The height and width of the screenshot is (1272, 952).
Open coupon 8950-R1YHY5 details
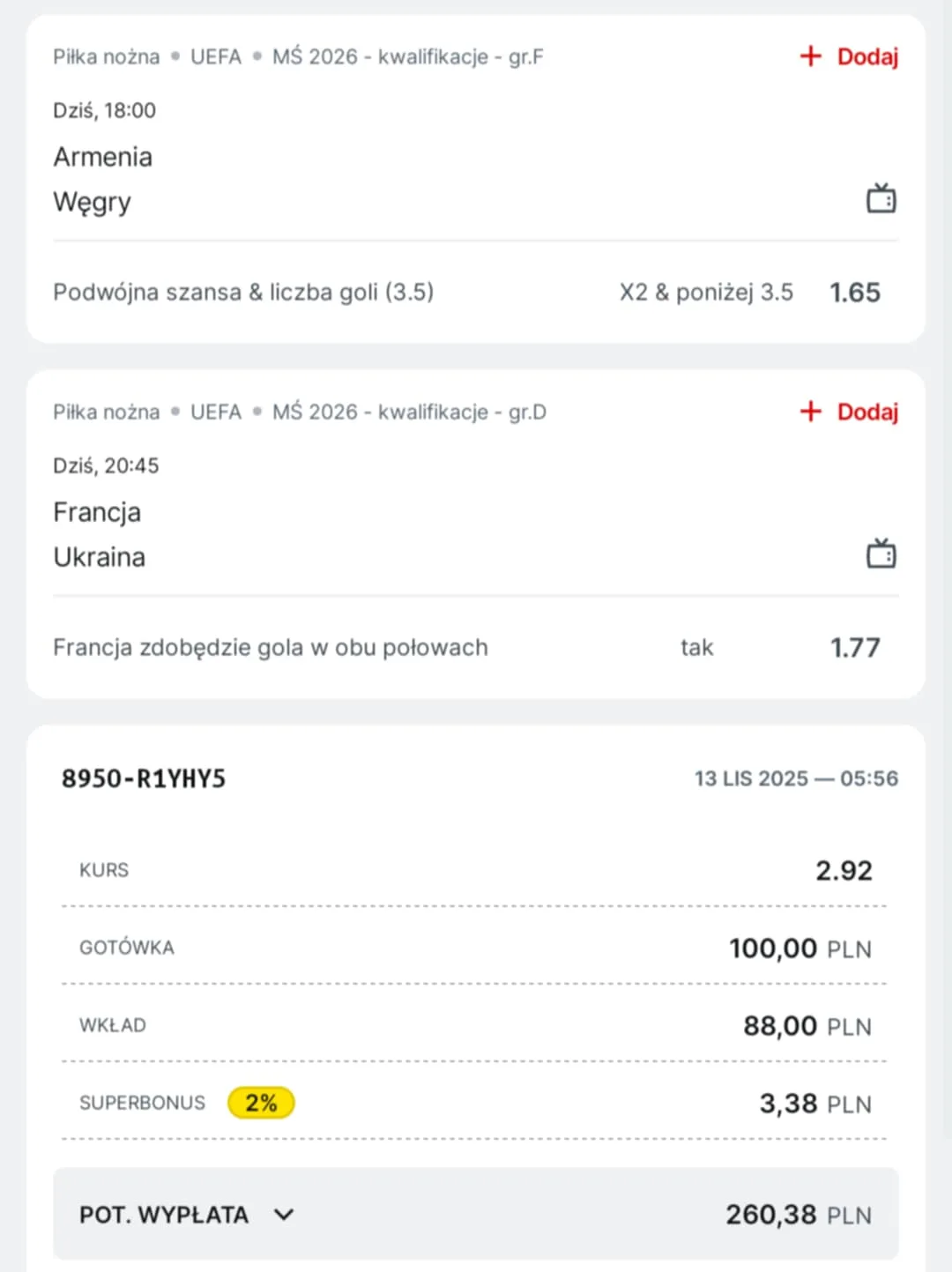(143, 778)
